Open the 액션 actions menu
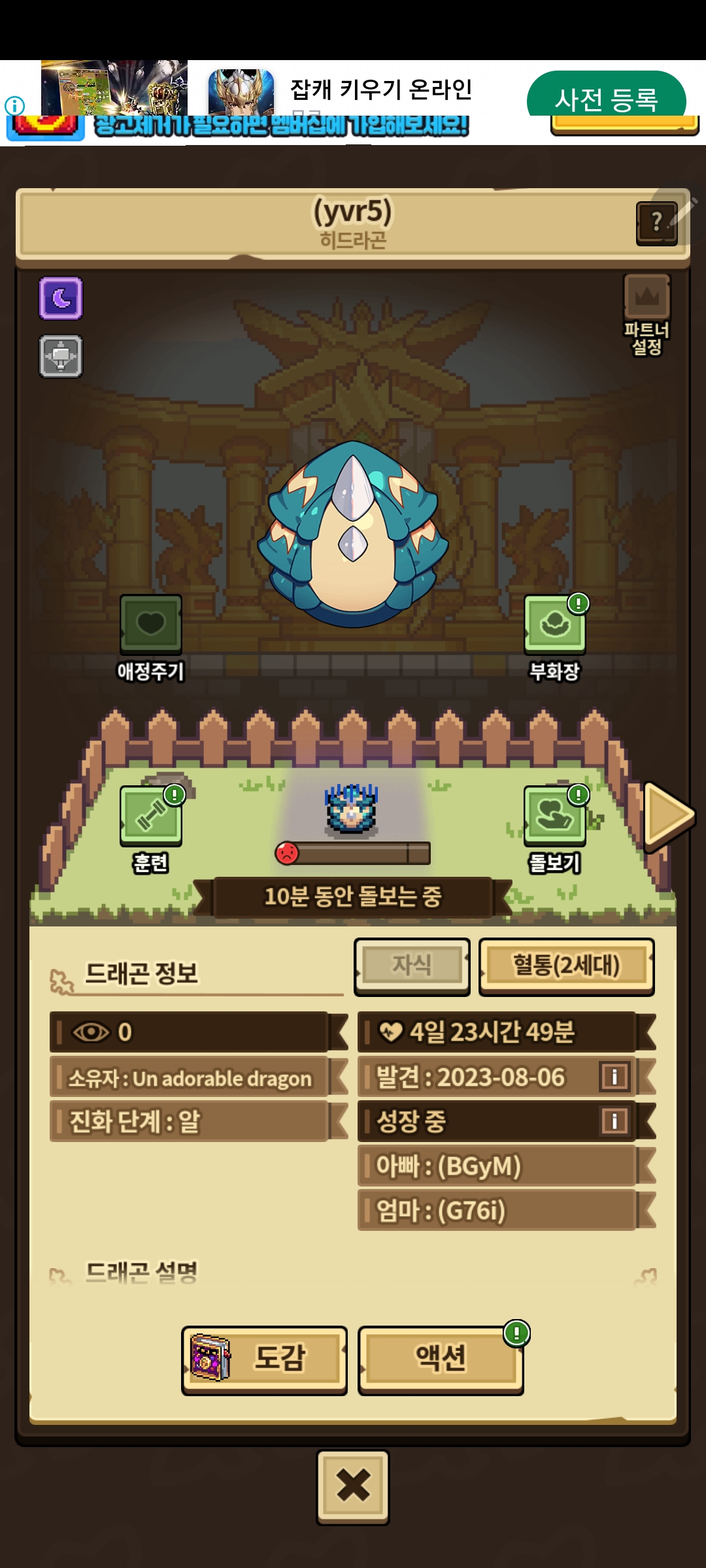Viewport: 706px width, 1568px height. 441,1360
